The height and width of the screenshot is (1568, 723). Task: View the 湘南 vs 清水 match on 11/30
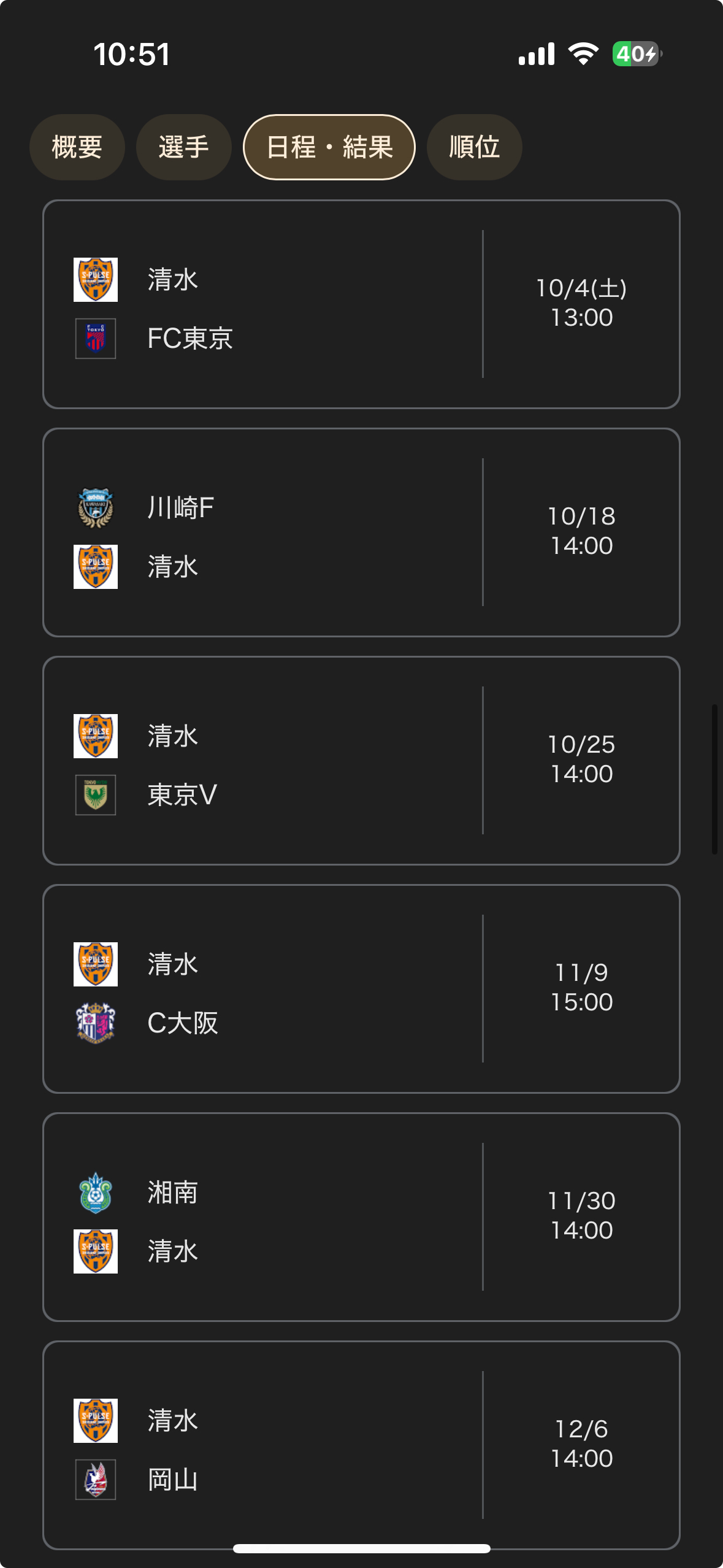pyautogui.click(x=361, y=1217)
